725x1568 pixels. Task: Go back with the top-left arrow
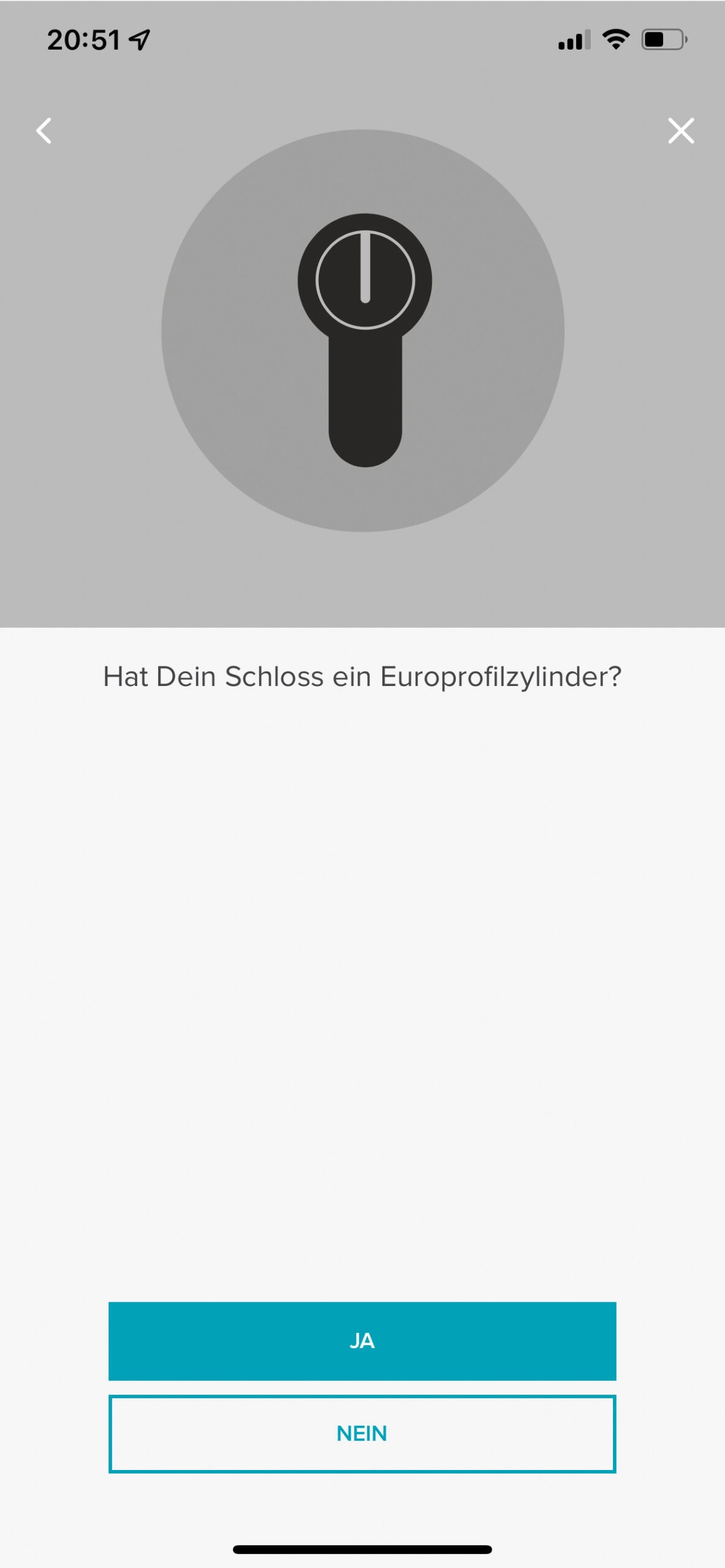pyautogui.click(x=44, y=130)
